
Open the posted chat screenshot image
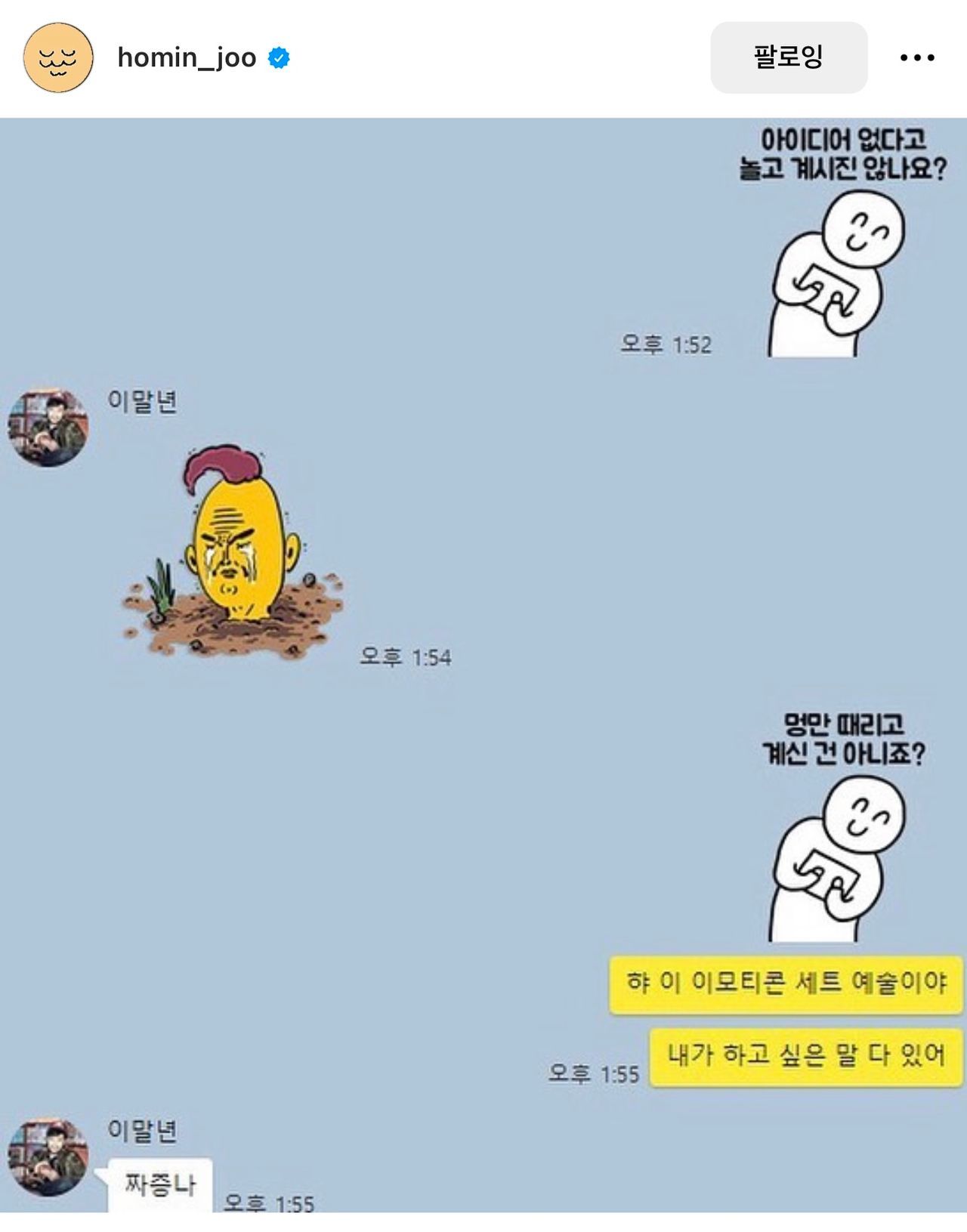click(x=483, y=665)
